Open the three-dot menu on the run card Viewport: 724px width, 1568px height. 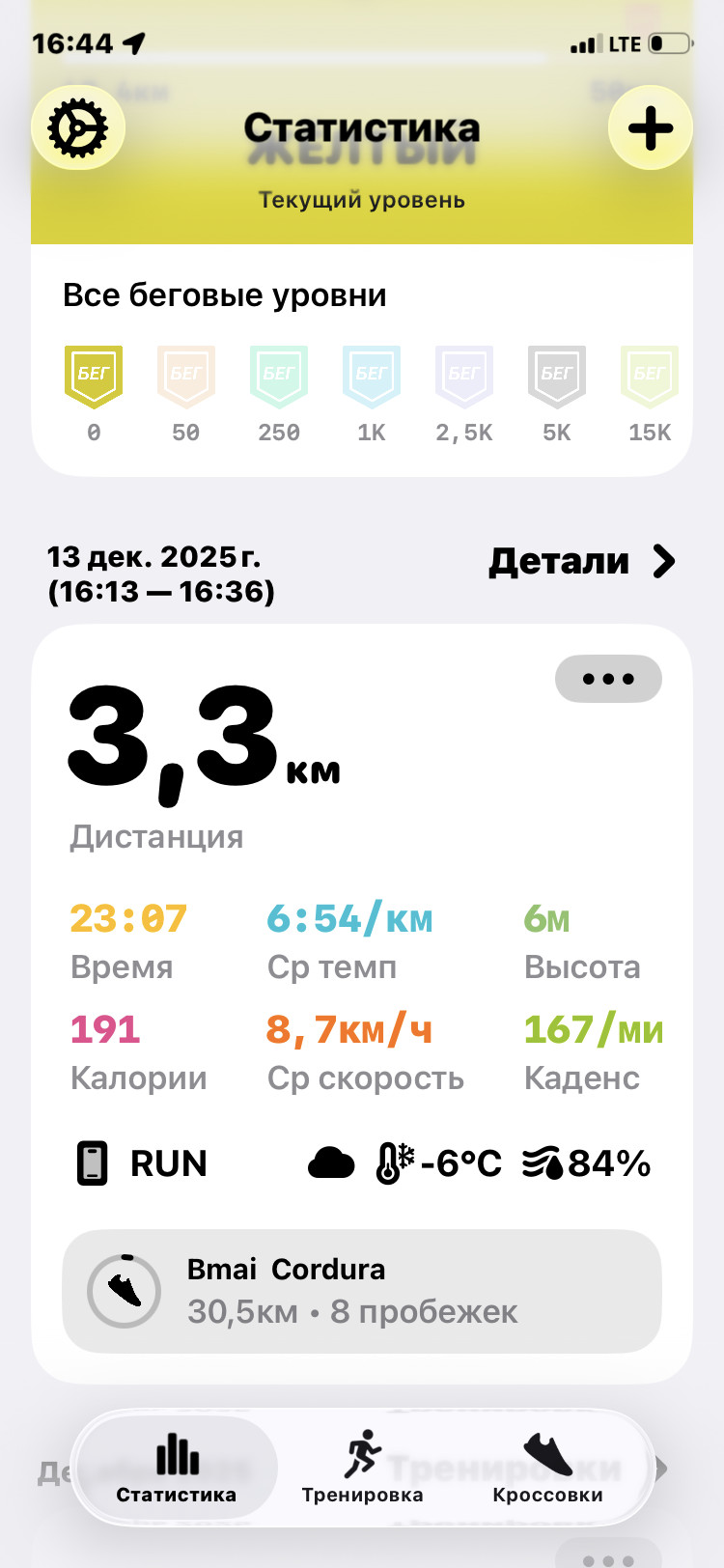pos(608,679)
